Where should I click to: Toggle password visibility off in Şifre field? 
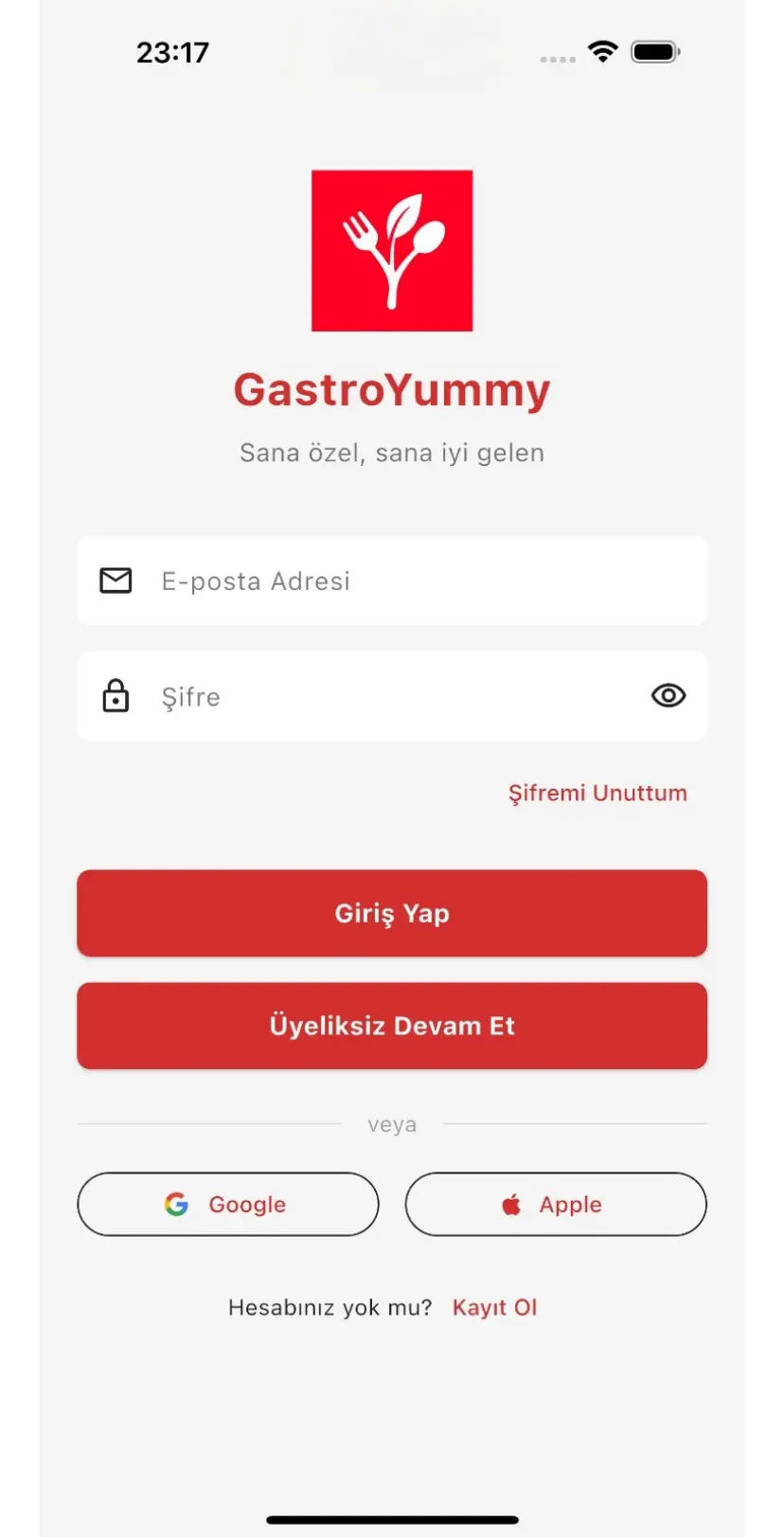click(x=668, y=696)
